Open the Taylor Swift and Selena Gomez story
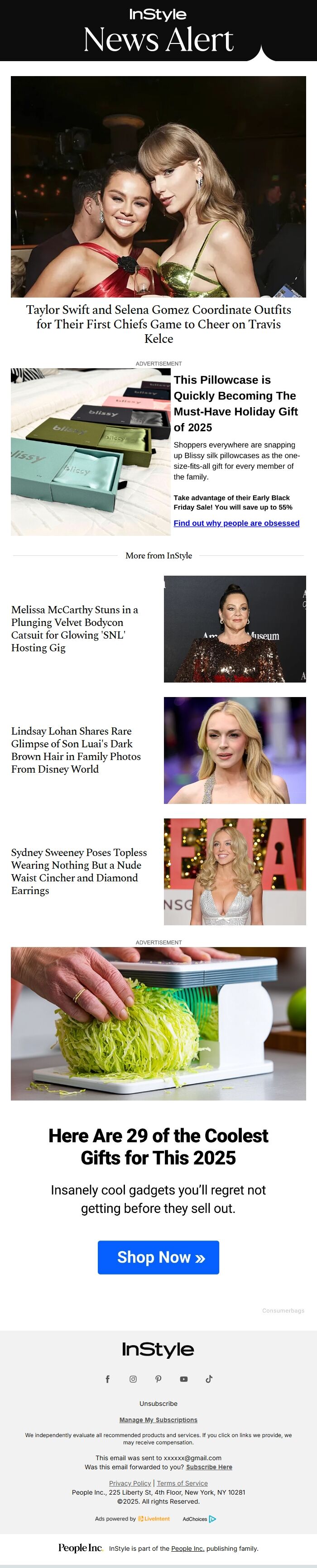The width and height of the screenshot is (317, 1568). pos(158,324)
